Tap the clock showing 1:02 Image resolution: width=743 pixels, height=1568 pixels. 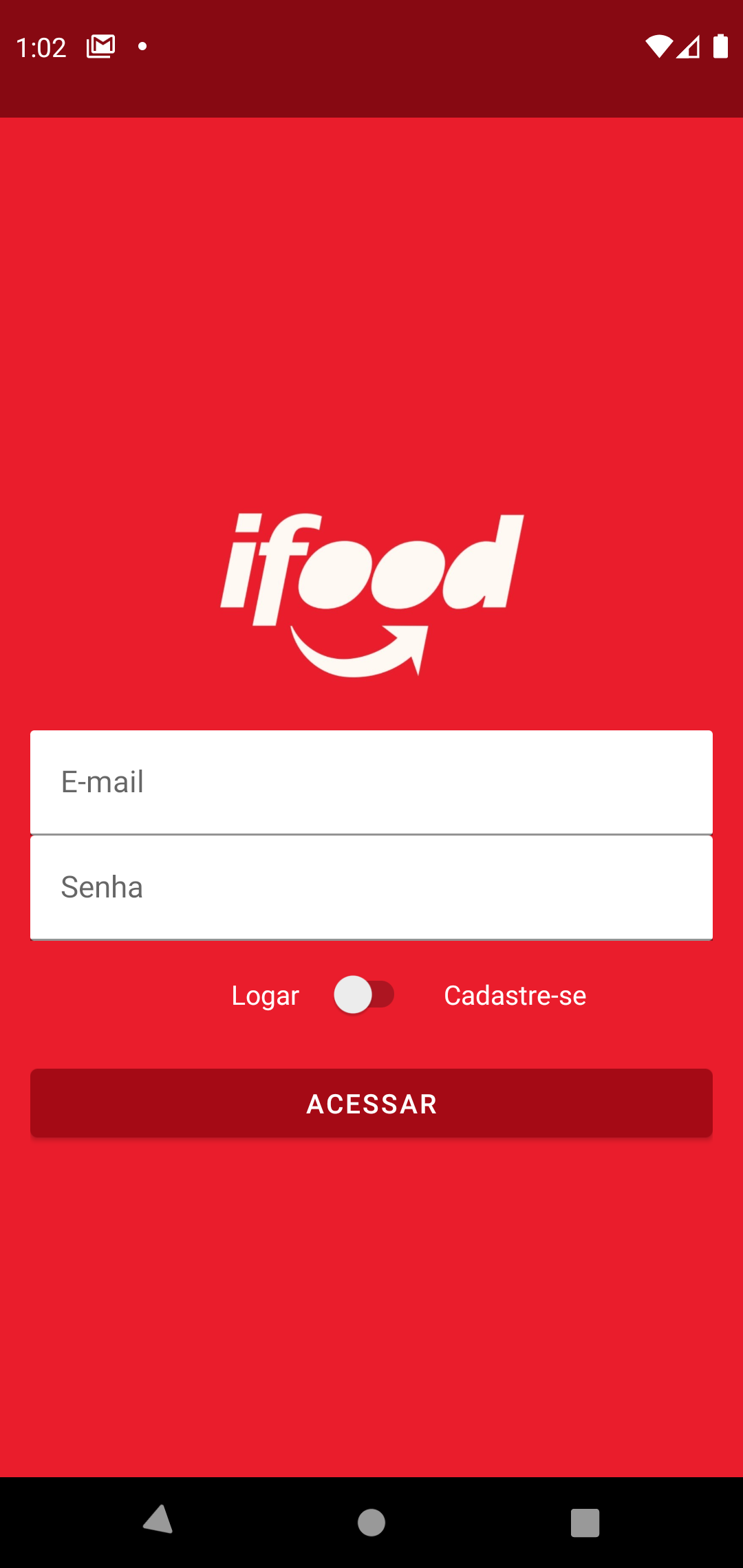(x=41, y=45)
